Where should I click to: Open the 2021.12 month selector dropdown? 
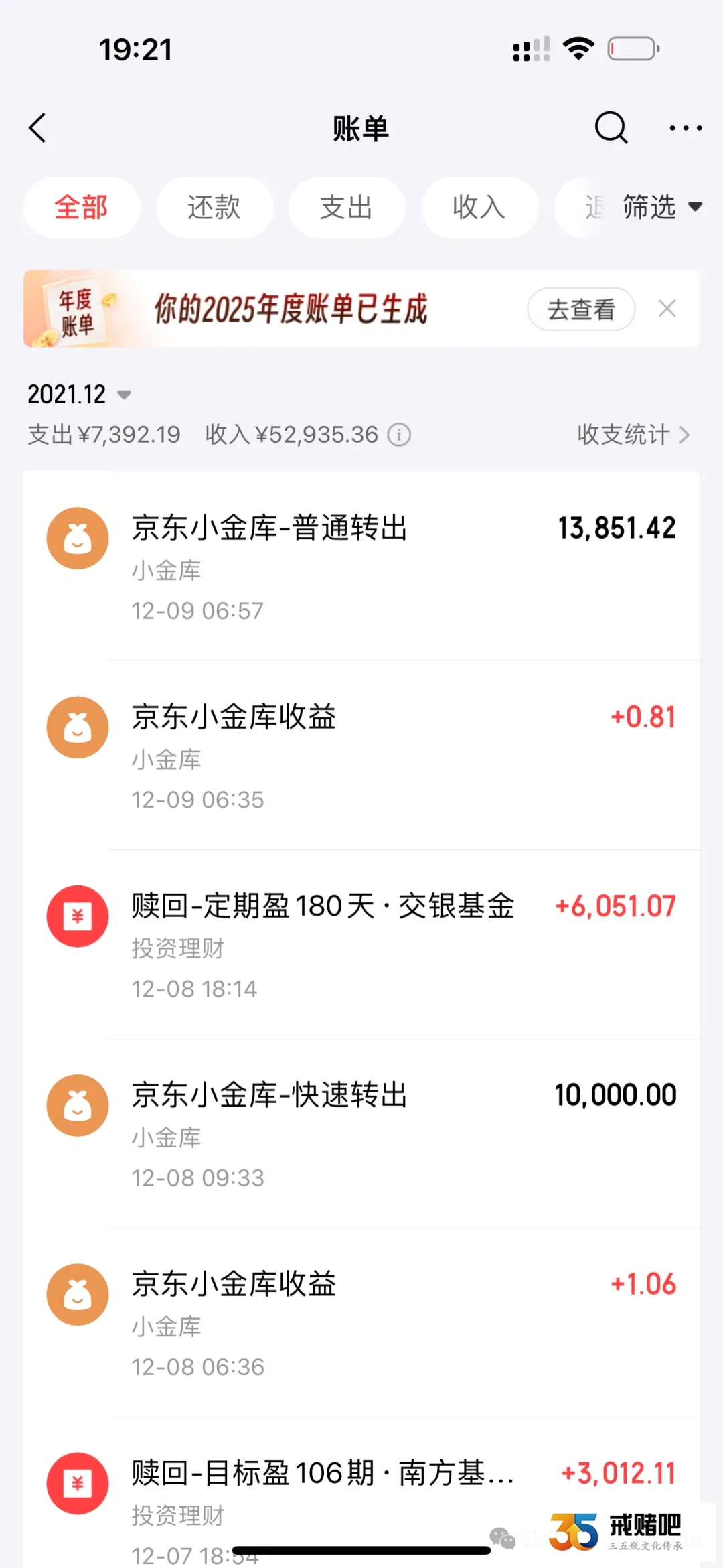[x=80, y=395]
